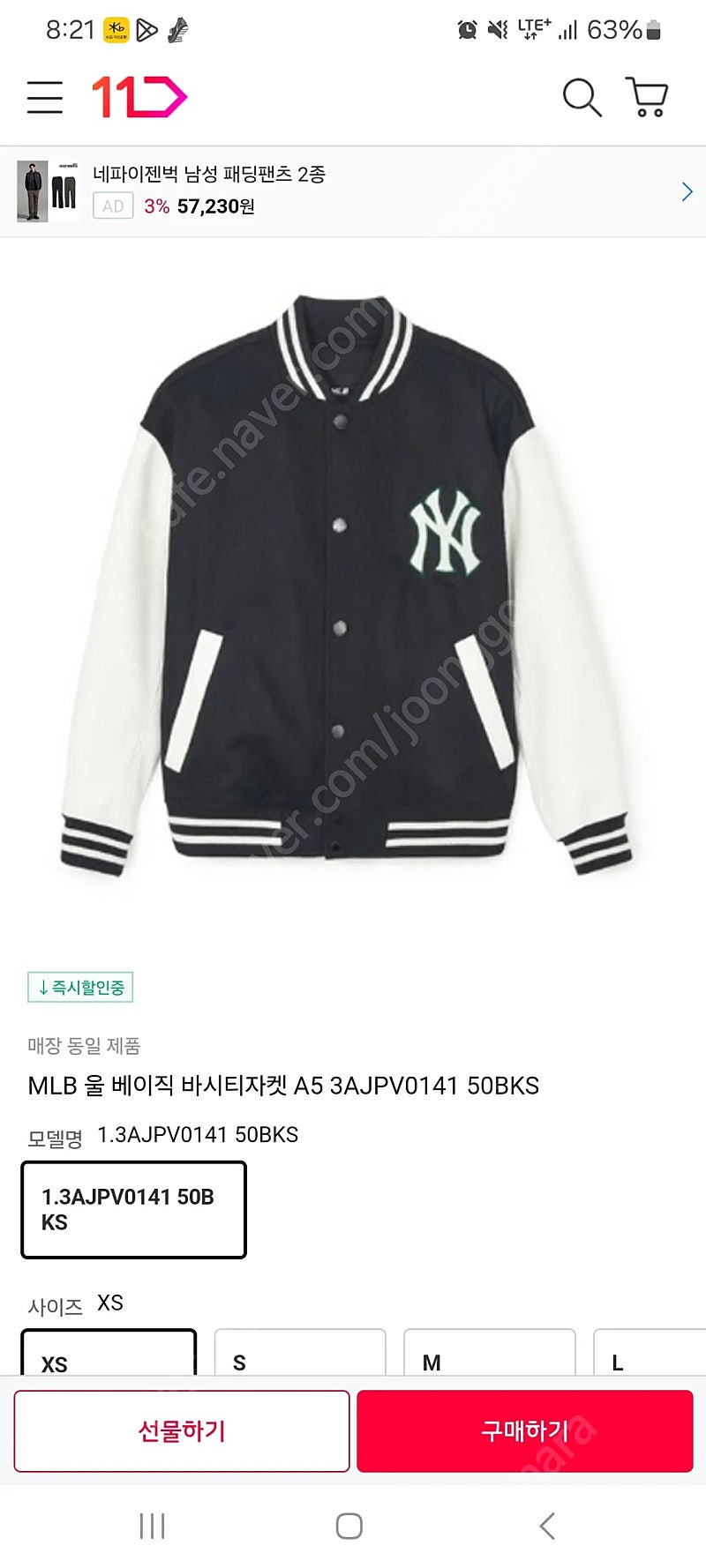Choose size M
The width and height of the screenshot is (706, 1568).
coord(490,1352)
